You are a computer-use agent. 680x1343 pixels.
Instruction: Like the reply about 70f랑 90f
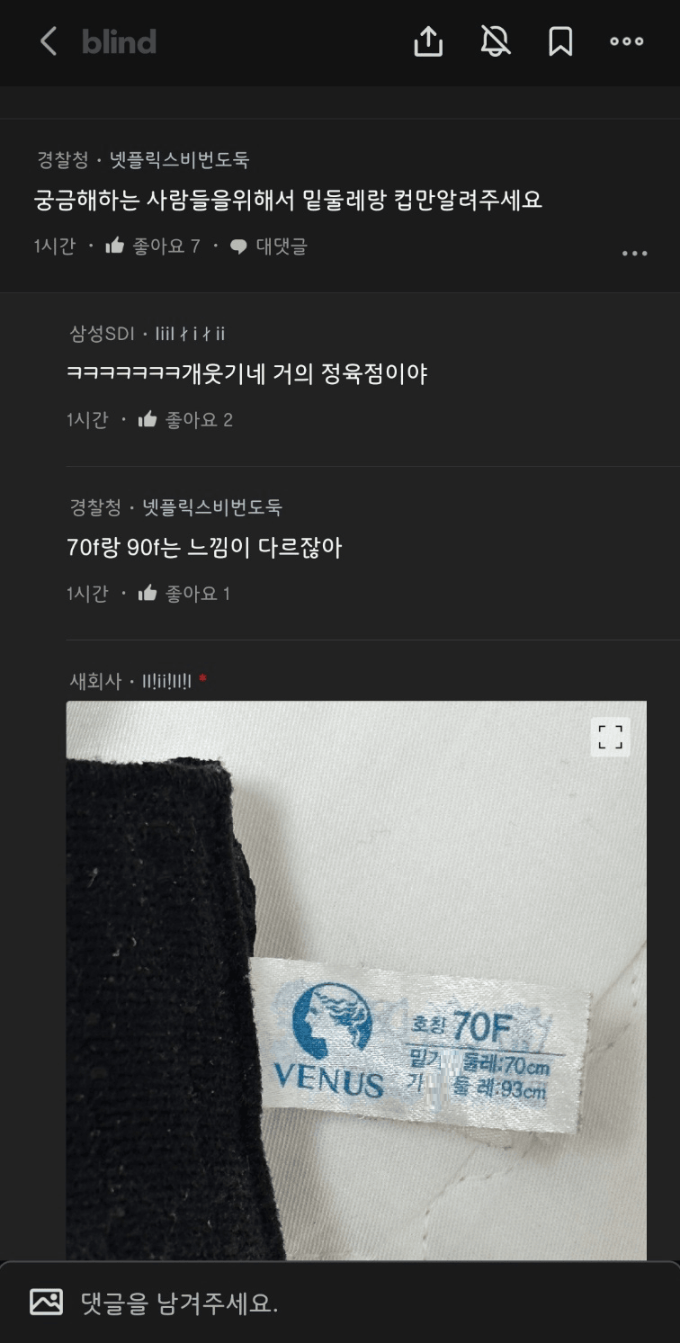[x=183, y=594]
